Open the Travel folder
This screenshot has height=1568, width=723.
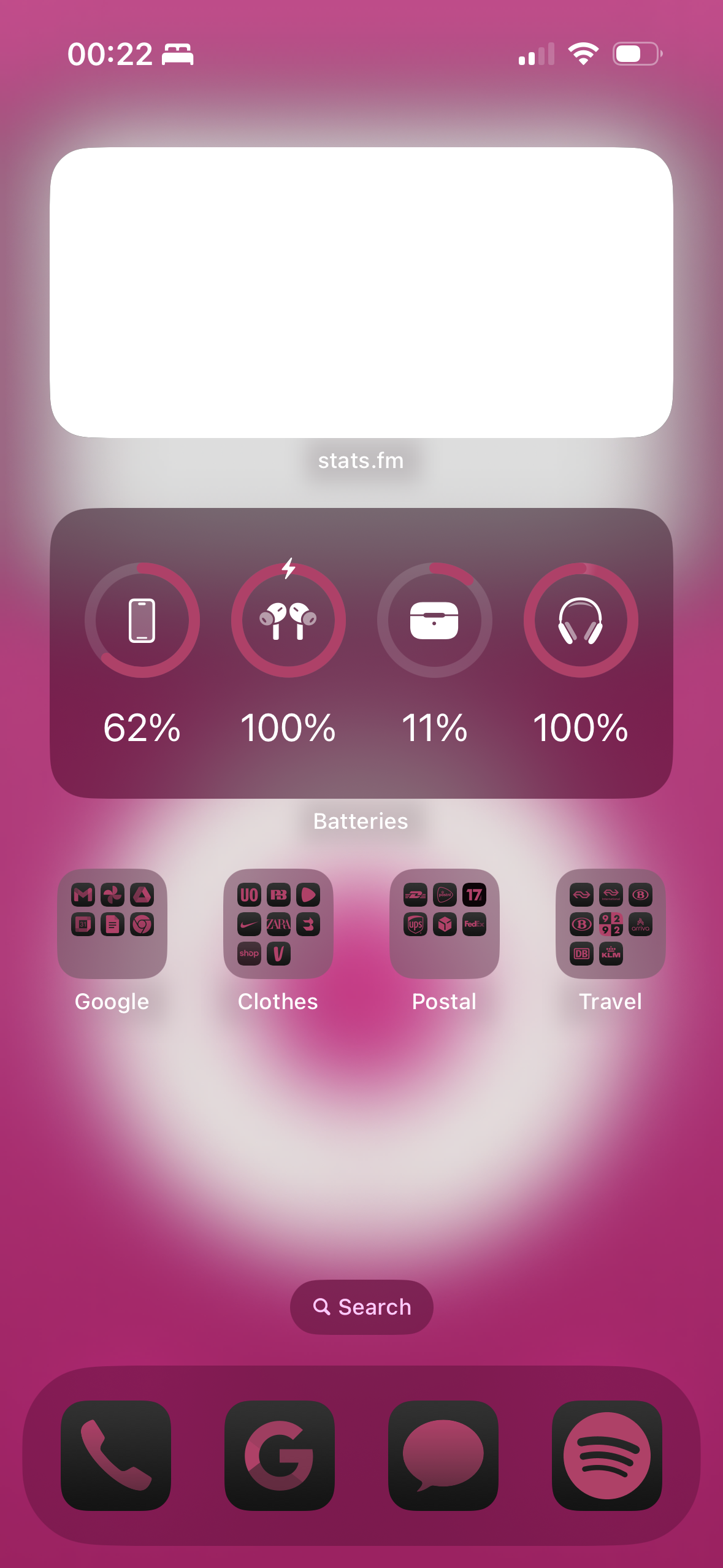611,923
